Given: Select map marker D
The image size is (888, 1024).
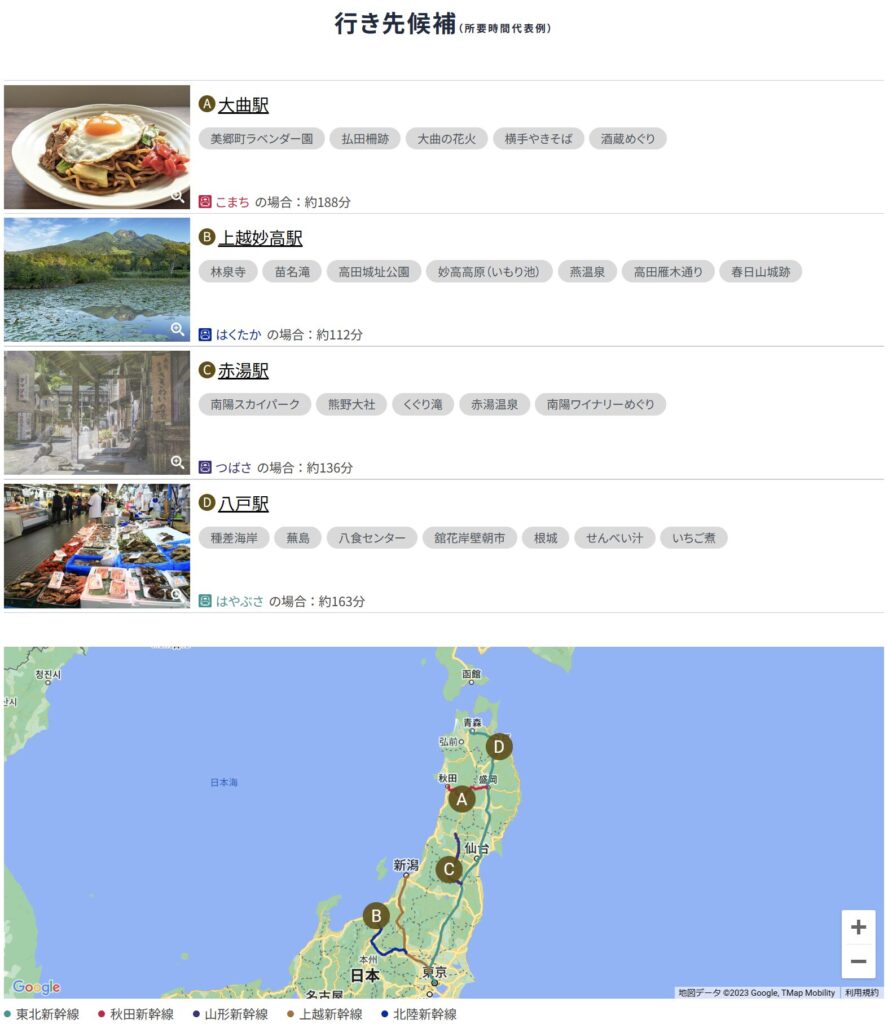Looking at the screenshot, I should pos(498,746).
